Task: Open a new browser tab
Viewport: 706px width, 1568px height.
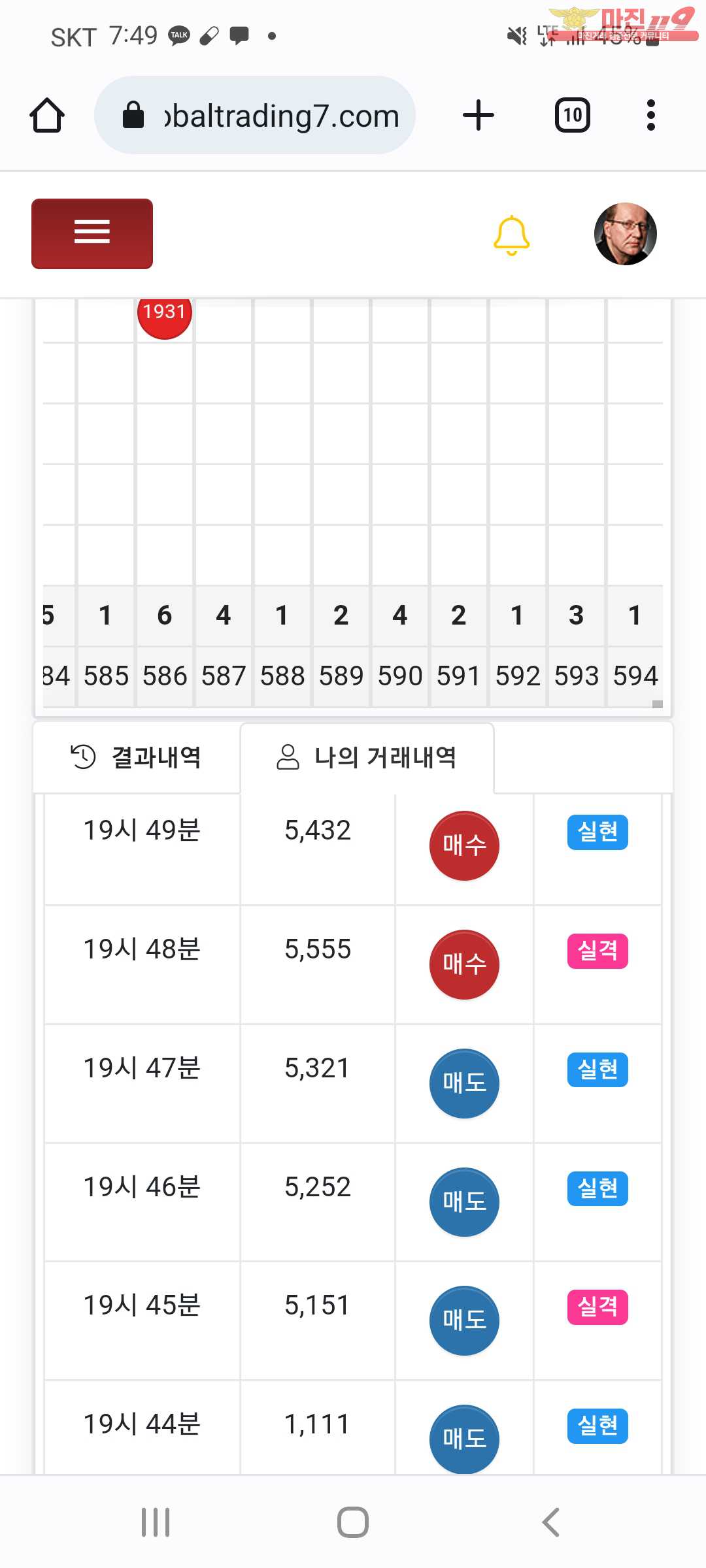Action: coord(478,116)
